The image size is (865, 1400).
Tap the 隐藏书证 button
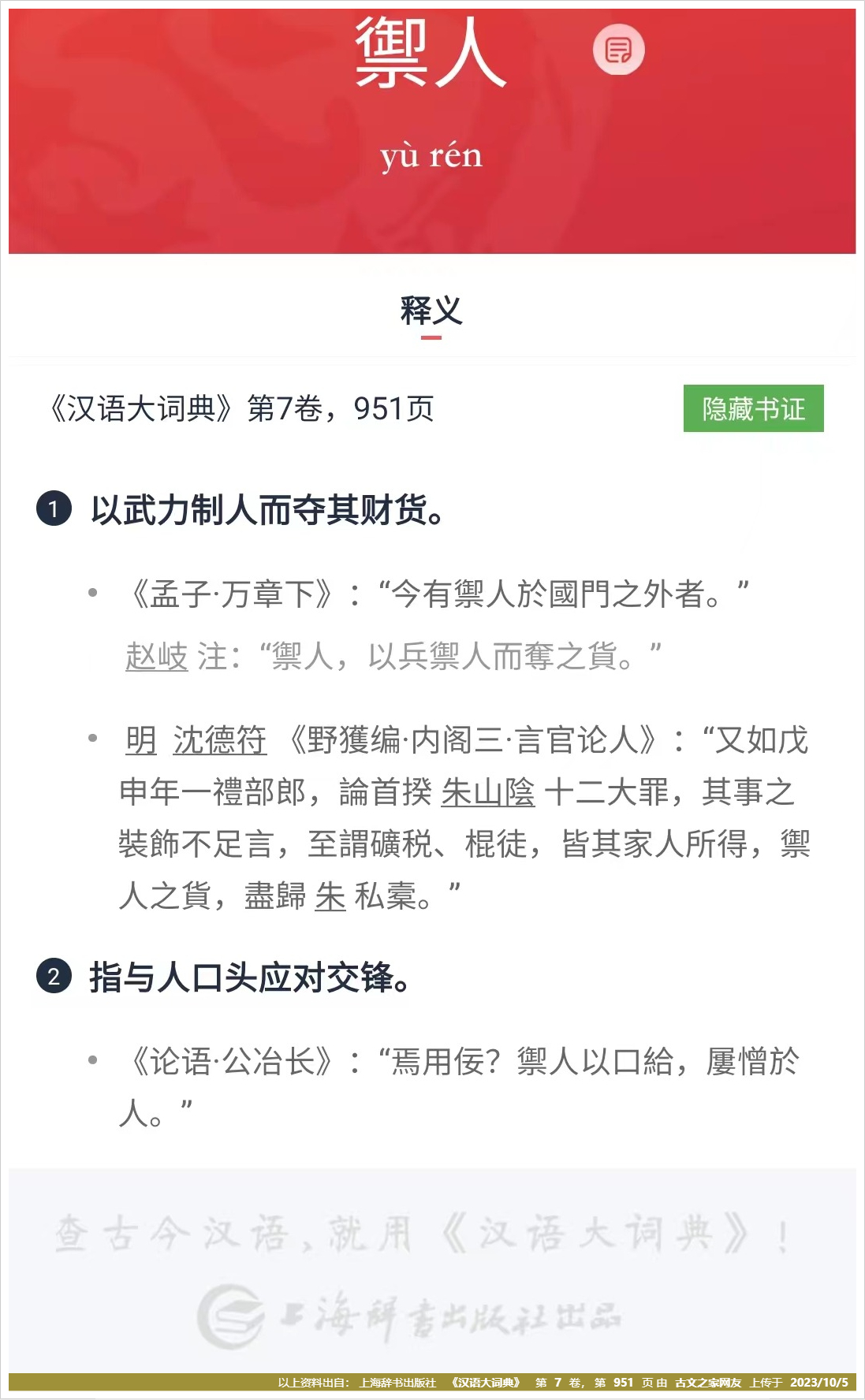click(x=753, y=408)
